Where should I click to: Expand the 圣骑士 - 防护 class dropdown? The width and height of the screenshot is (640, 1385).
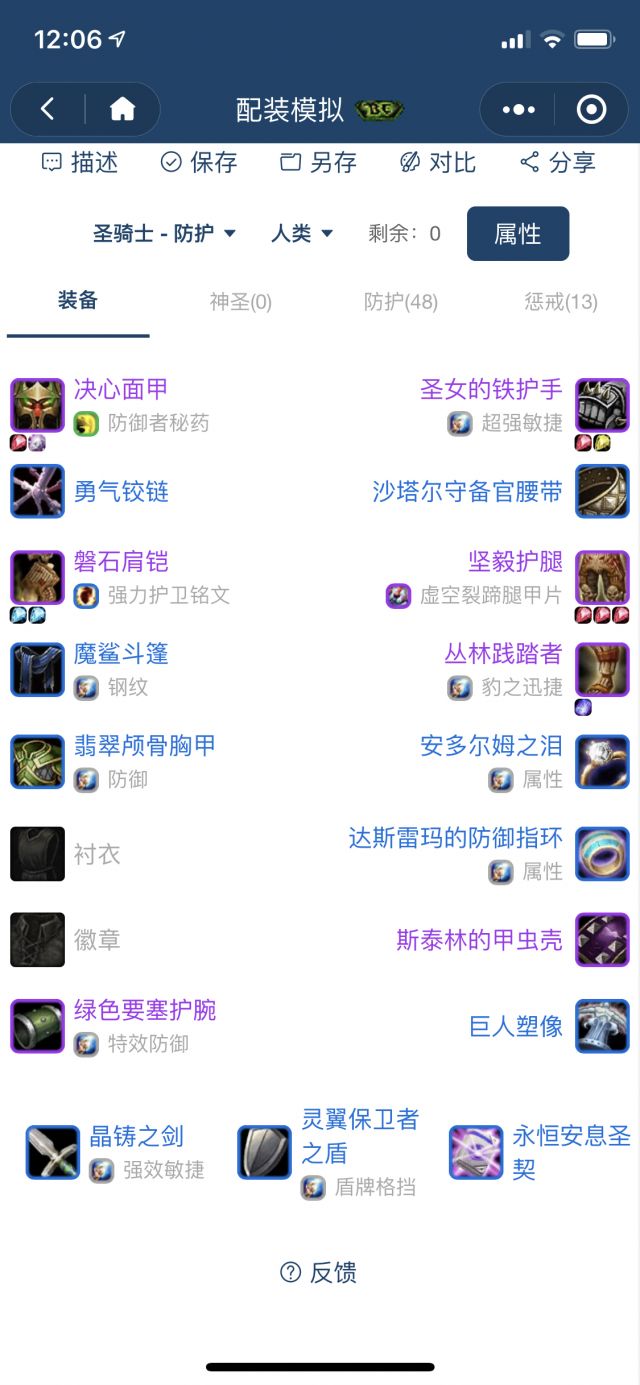(x=165, y=233)
